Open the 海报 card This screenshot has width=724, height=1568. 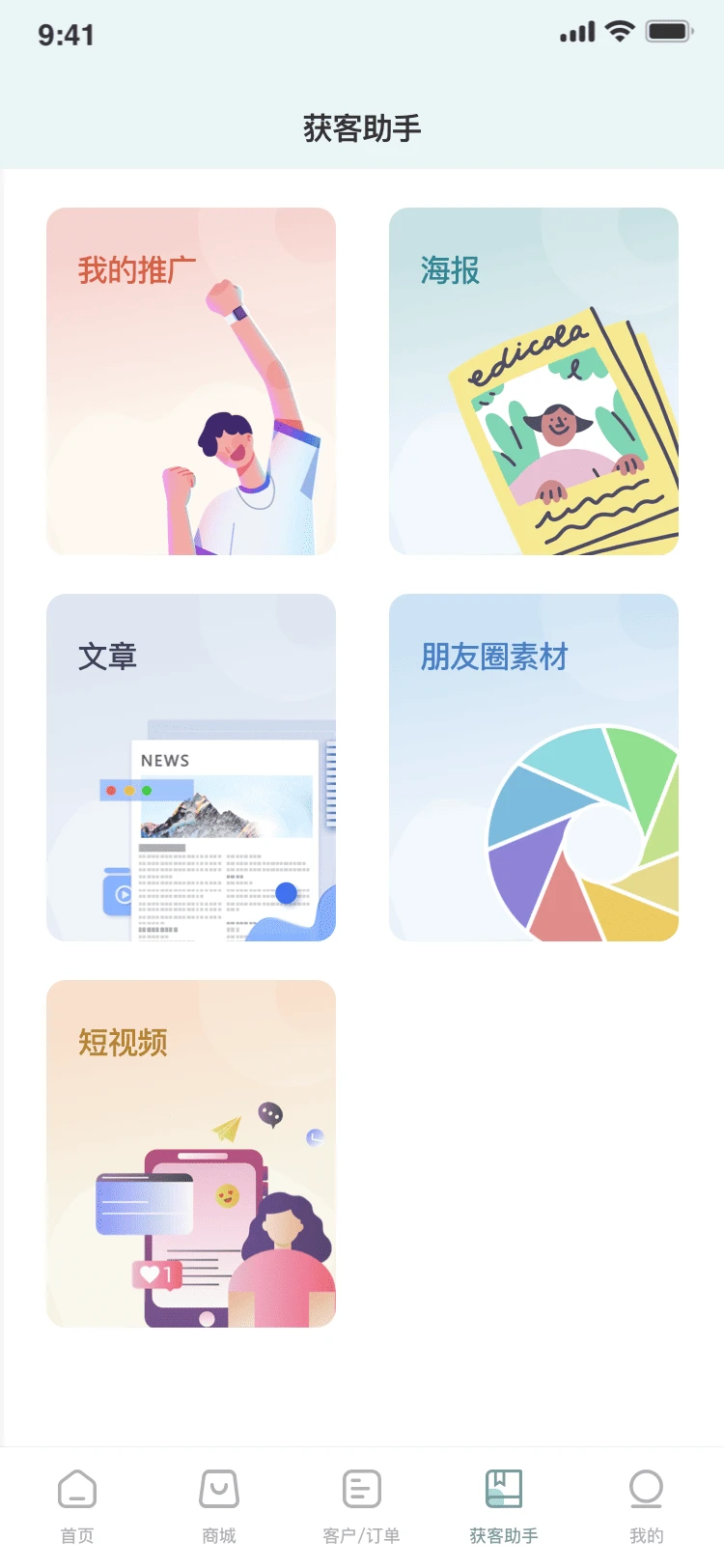tap(534, 381)
